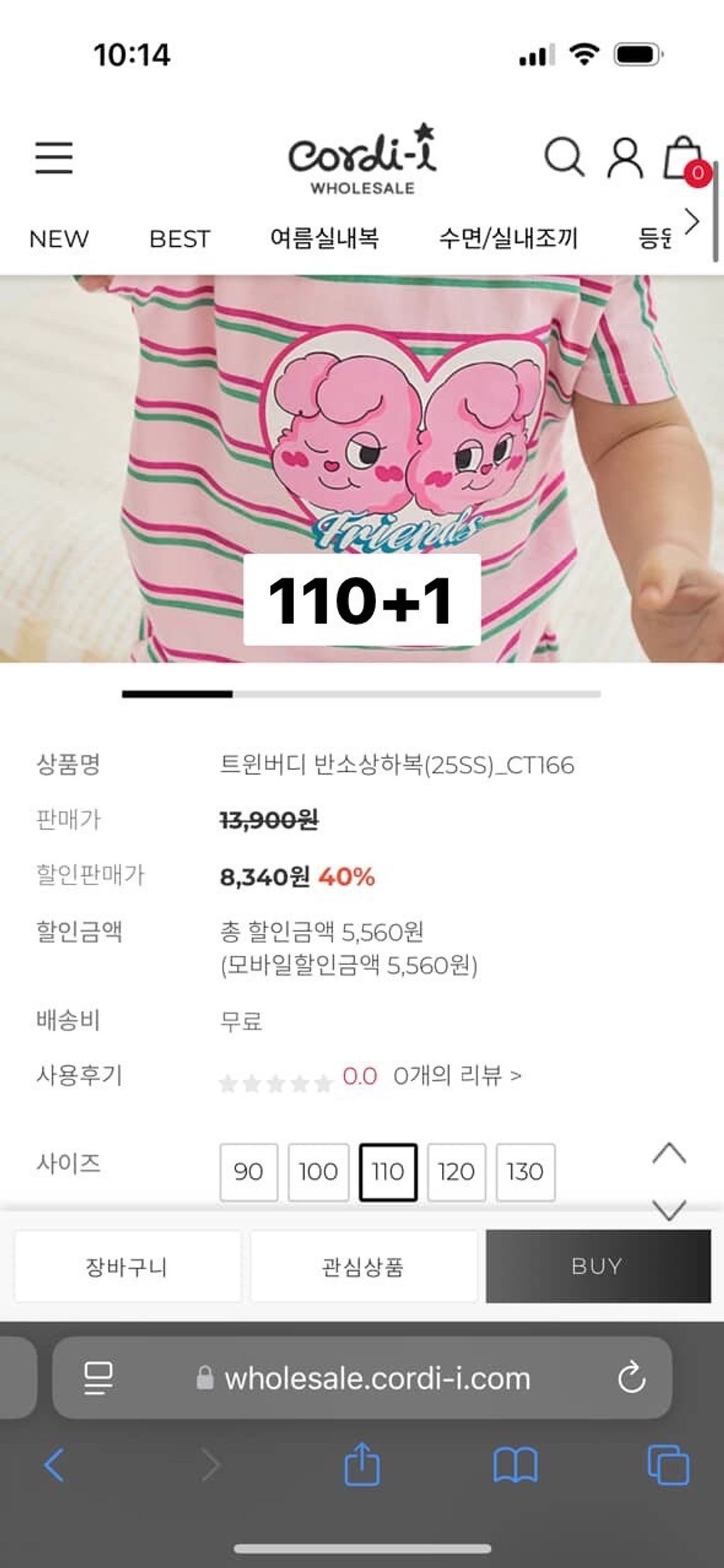
Task: Open the 0개의 리뷰 reviews link
Action: 457,1076
